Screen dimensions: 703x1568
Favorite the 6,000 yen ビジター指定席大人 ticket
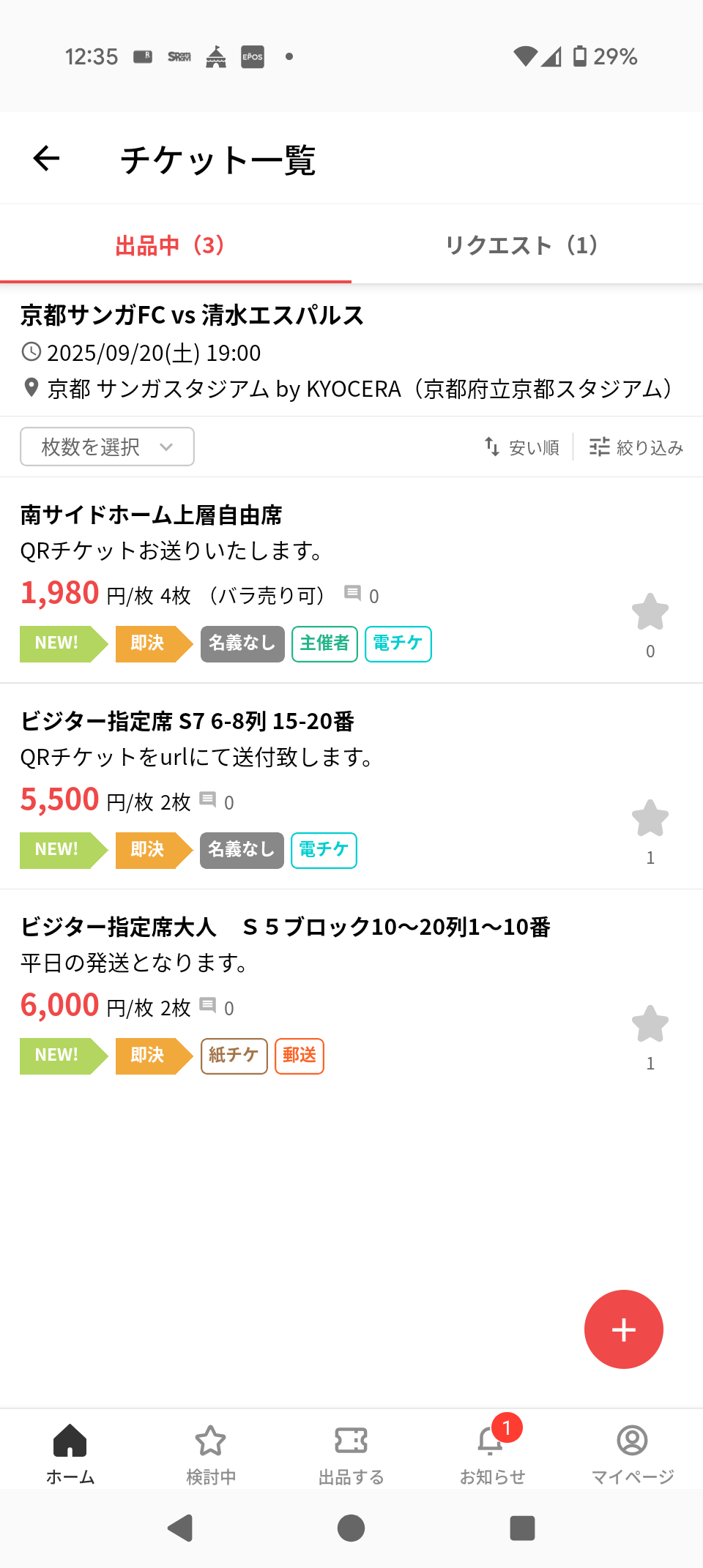click(650, 1024)
